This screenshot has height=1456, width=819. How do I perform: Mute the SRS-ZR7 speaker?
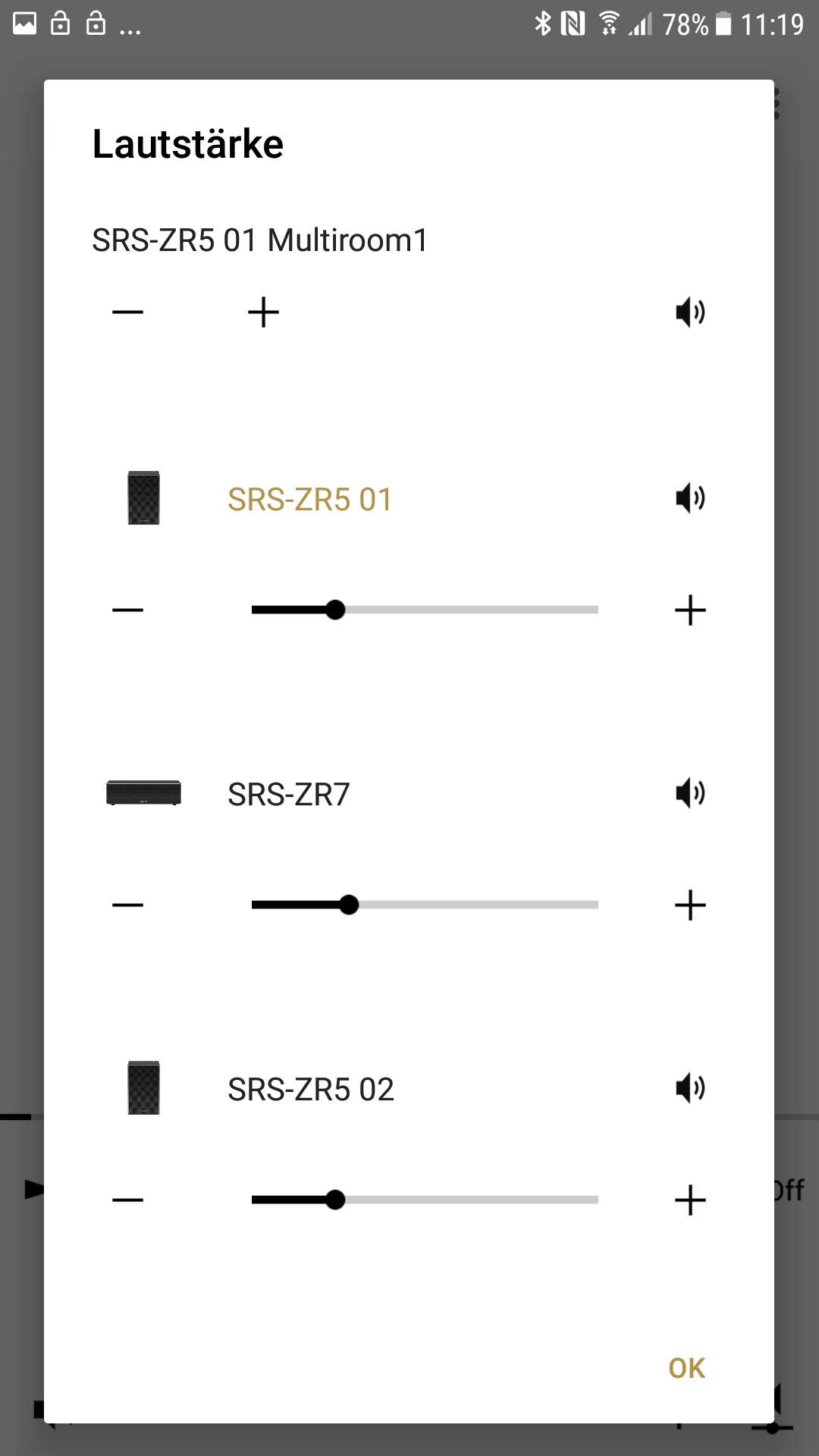tap(690, 793)
